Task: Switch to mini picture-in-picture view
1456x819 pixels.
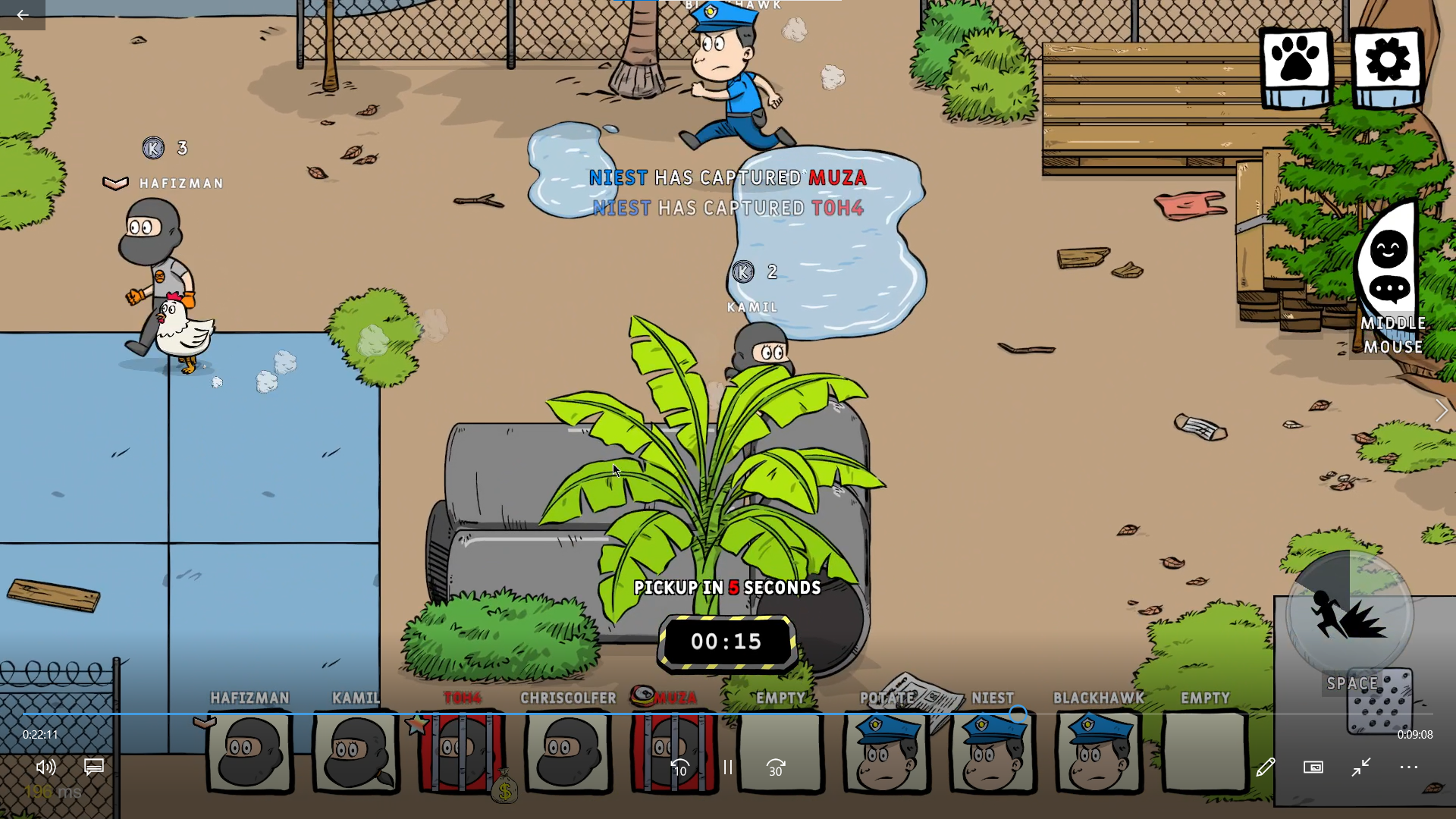Action: (x=1313, y=767)
